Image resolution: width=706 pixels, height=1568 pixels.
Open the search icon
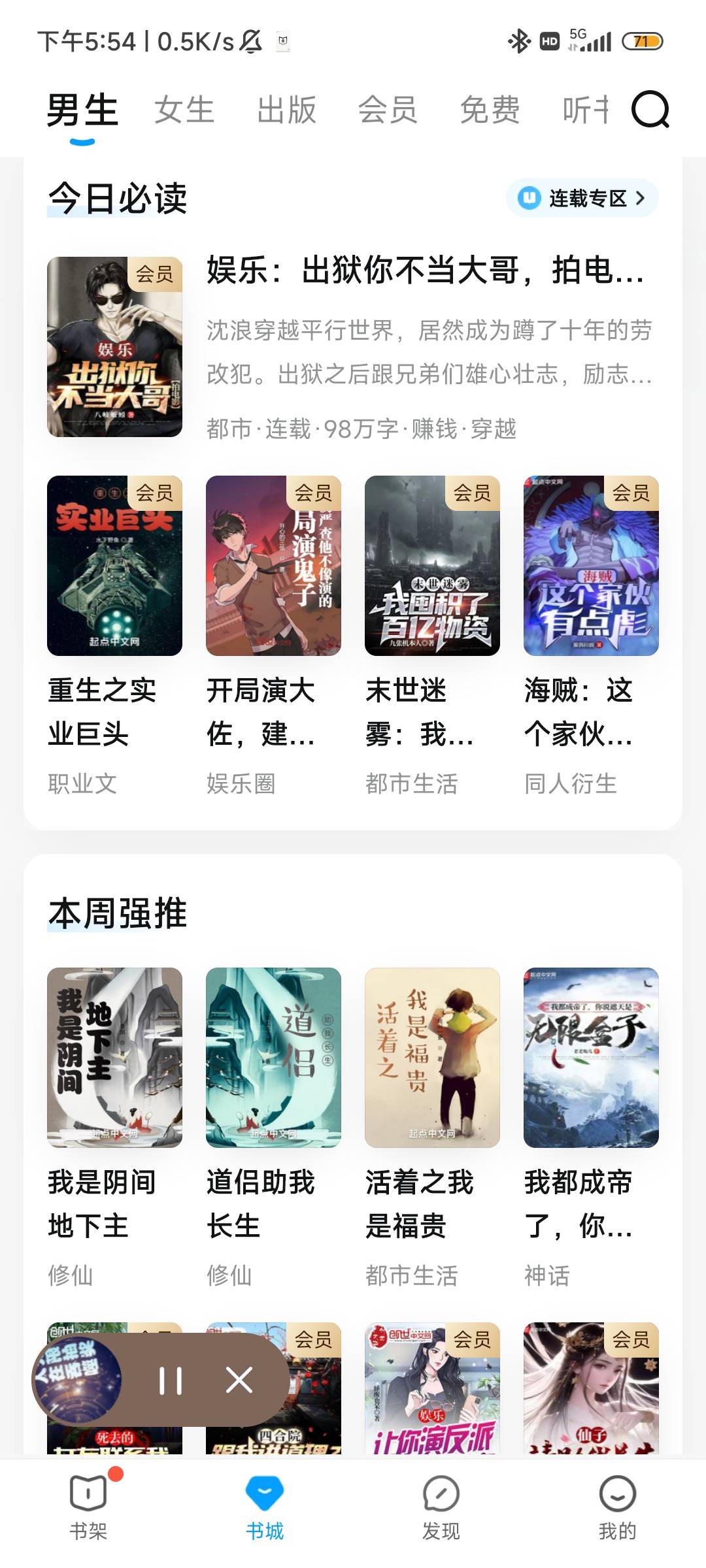pyautogui.click(x=650, y=109)
